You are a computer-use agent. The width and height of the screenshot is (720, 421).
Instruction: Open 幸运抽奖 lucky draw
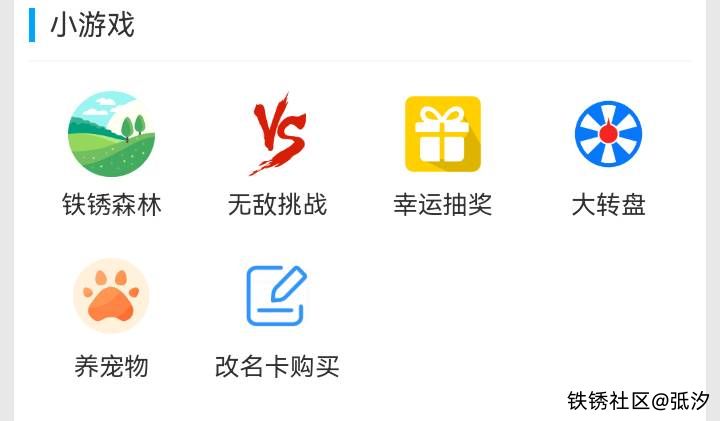[x=442, y=135]
